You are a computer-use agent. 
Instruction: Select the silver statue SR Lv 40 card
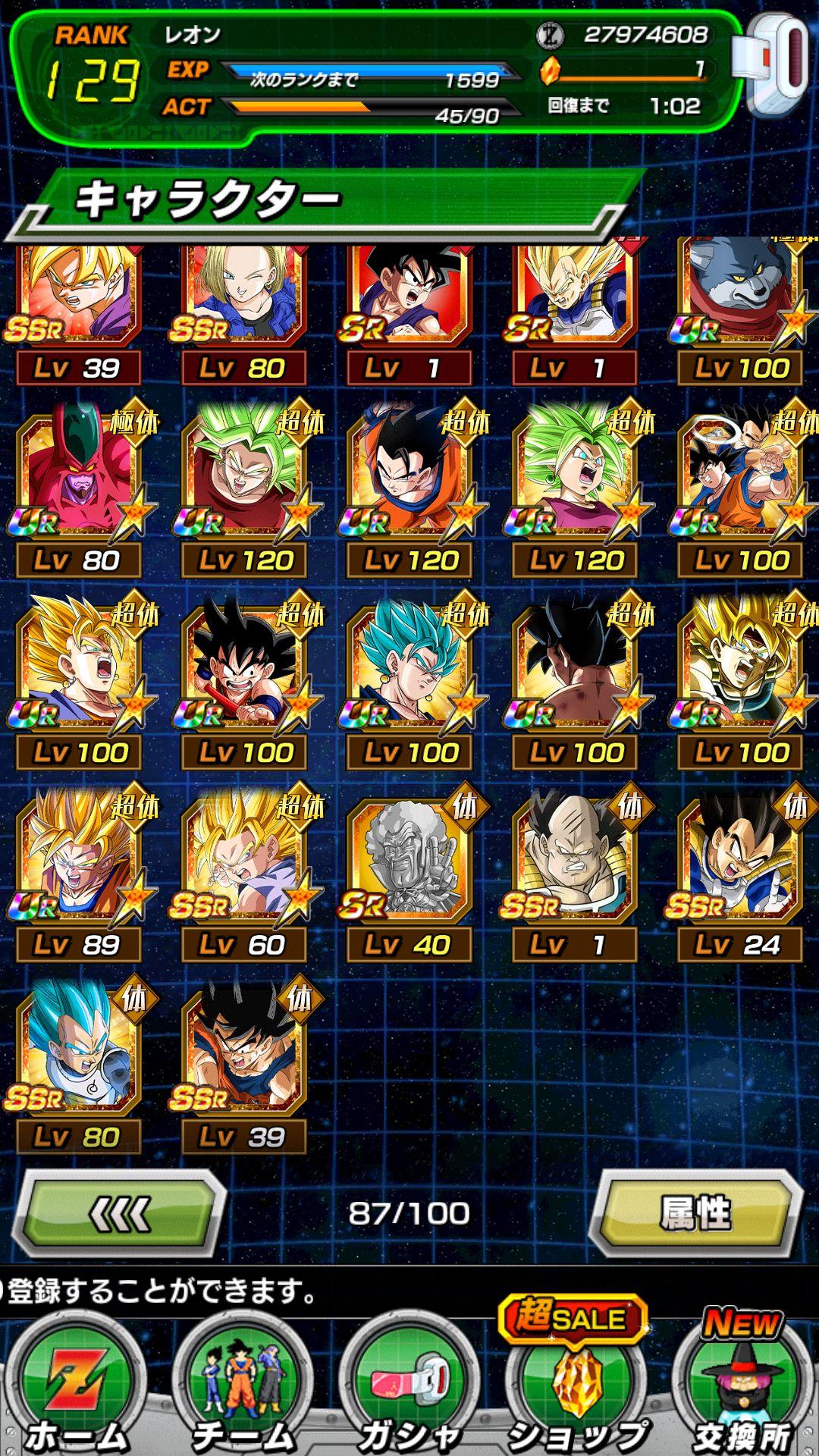point(409,872)
